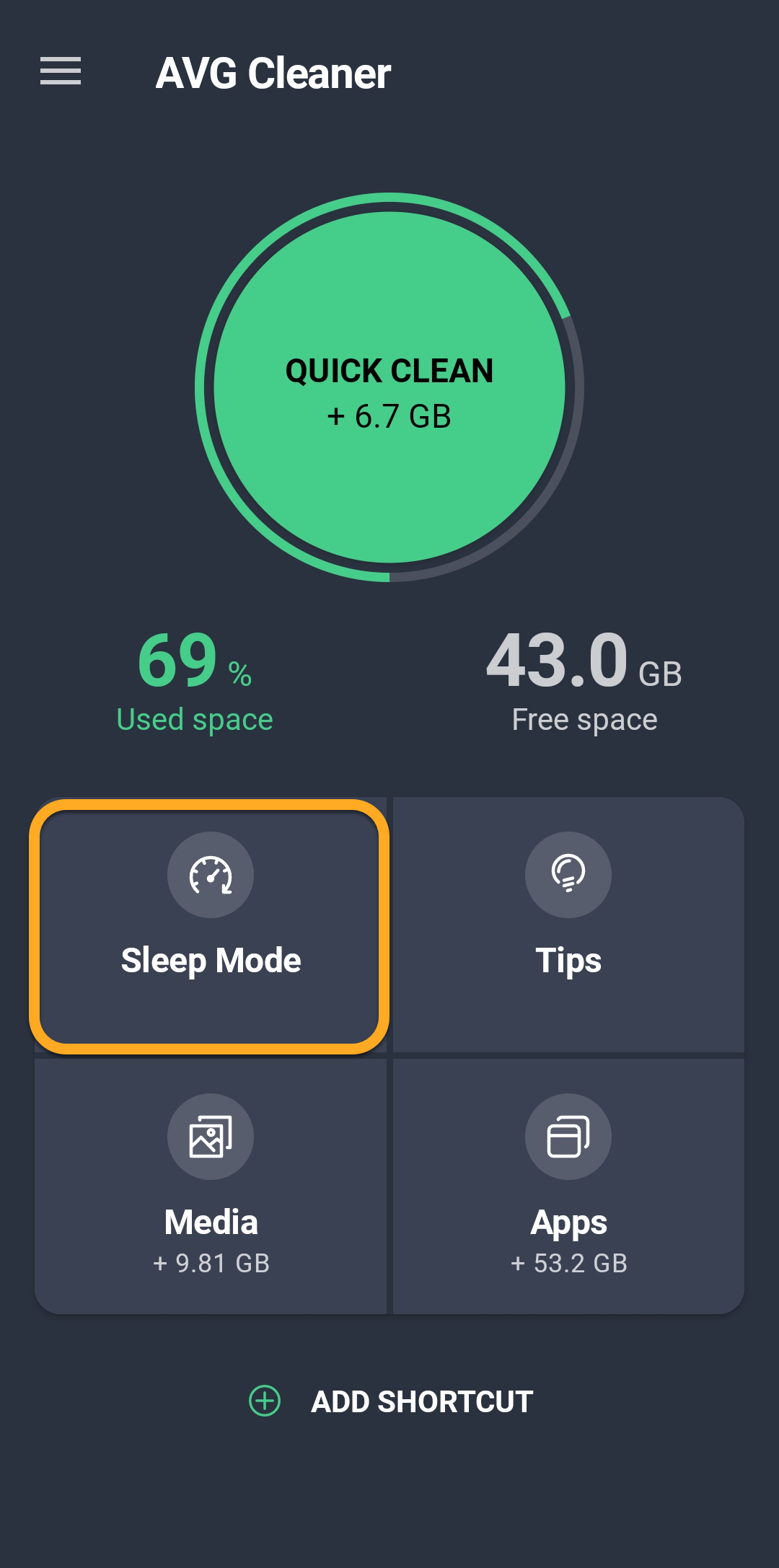Open the Media tile showing 9.81 GB

click(x=211, y=1186)
